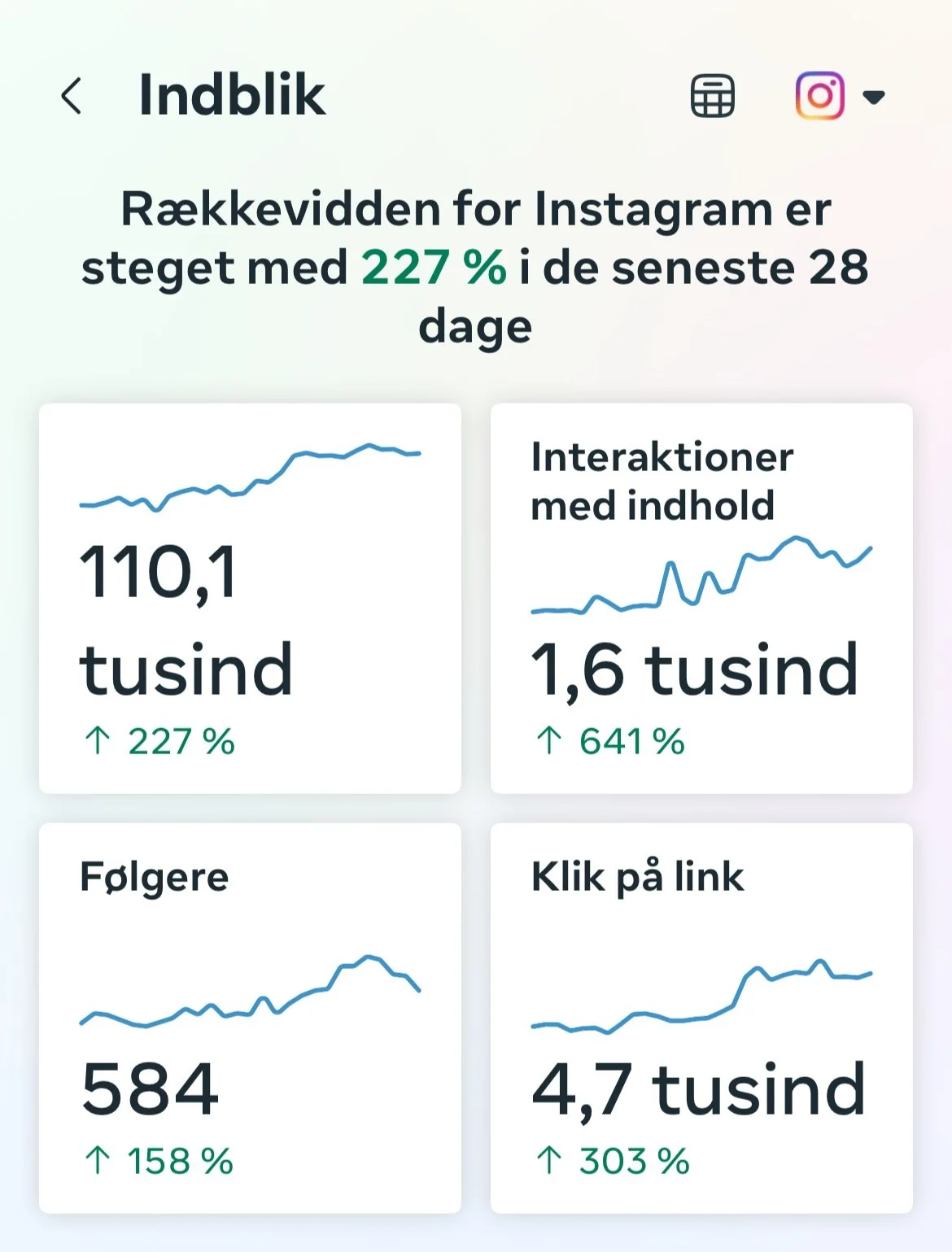Go back using the arrow

72,96
